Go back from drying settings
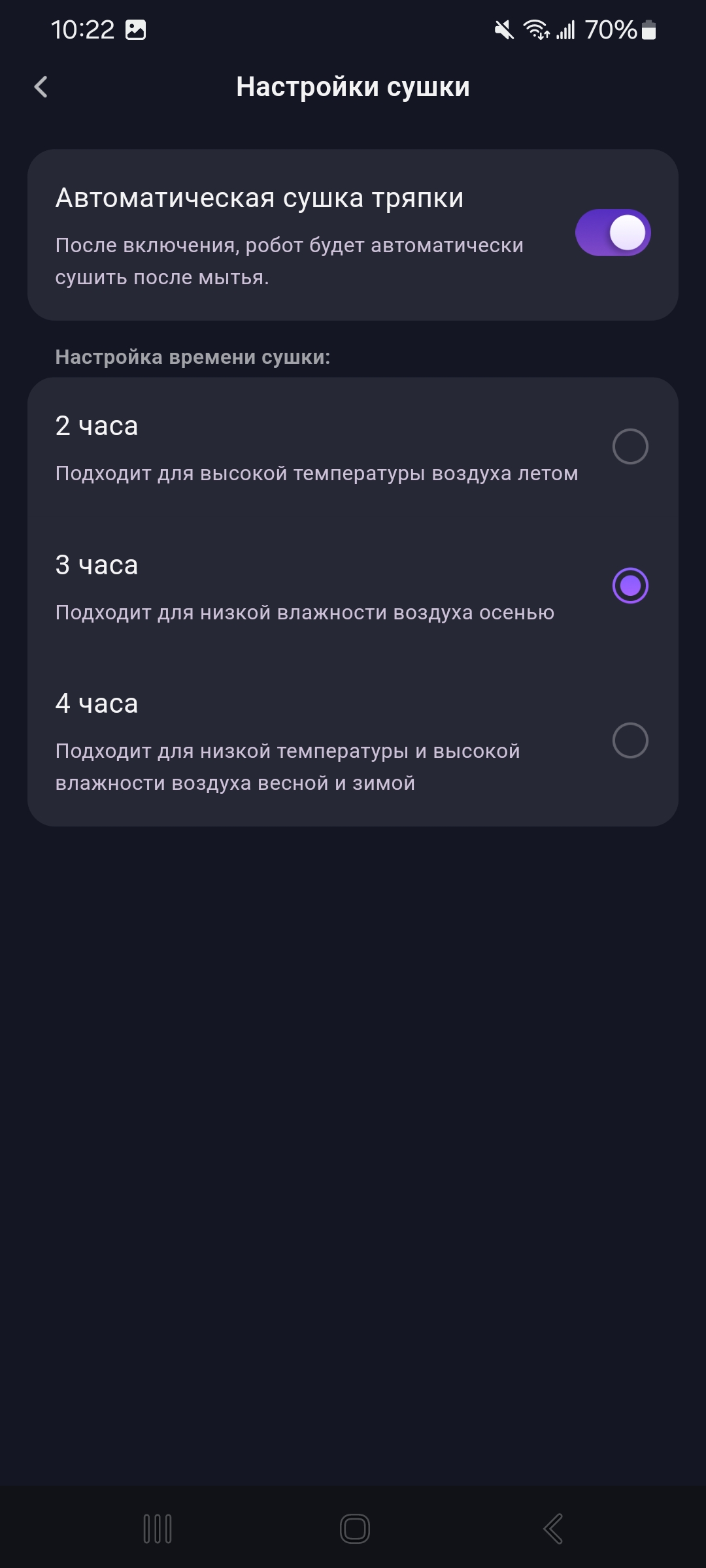Viewport: 706px width, 1568px height. (41, 87)
